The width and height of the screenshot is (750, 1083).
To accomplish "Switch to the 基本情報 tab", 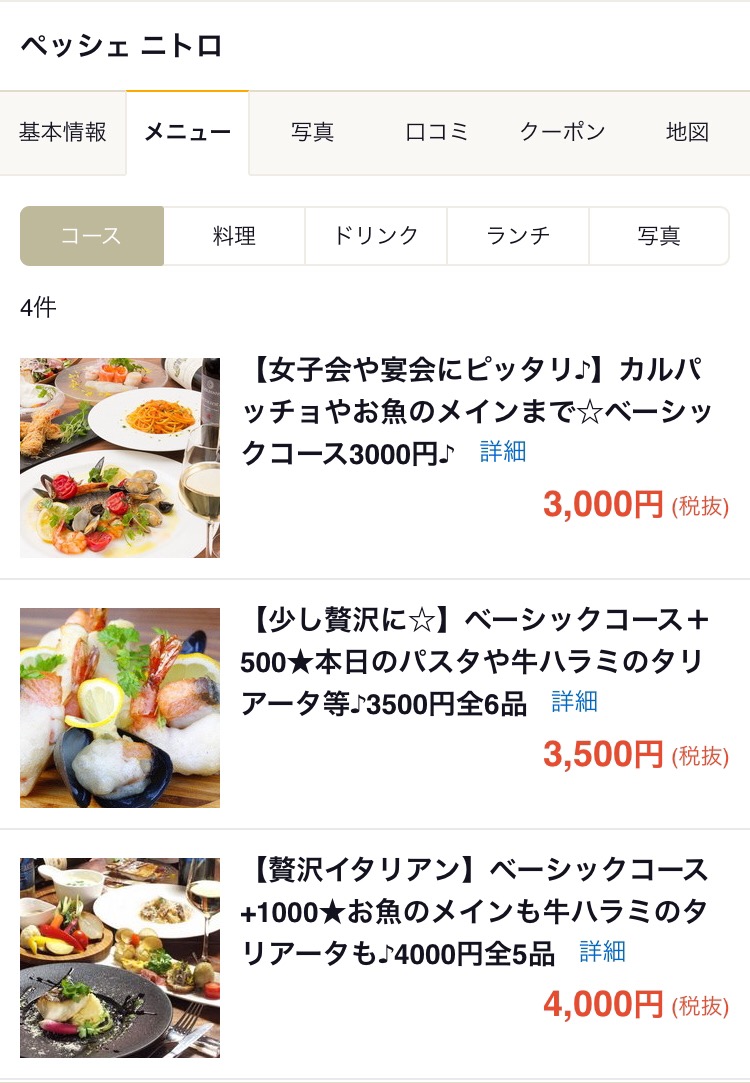I will (x=63, y=132).
